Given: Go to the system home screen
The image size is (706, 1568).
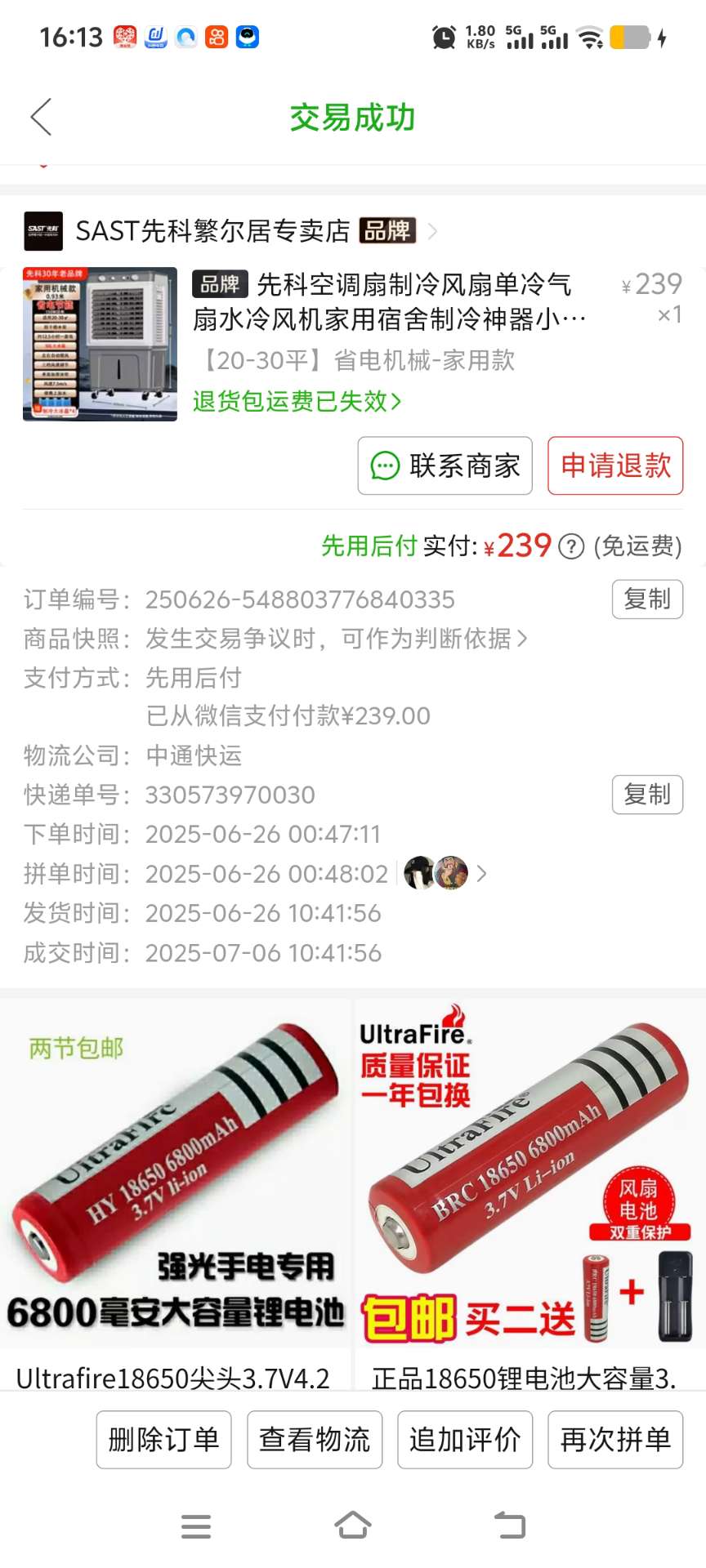Looking at the screenshot, I should pyautogui.click(x=353, y=1525).
